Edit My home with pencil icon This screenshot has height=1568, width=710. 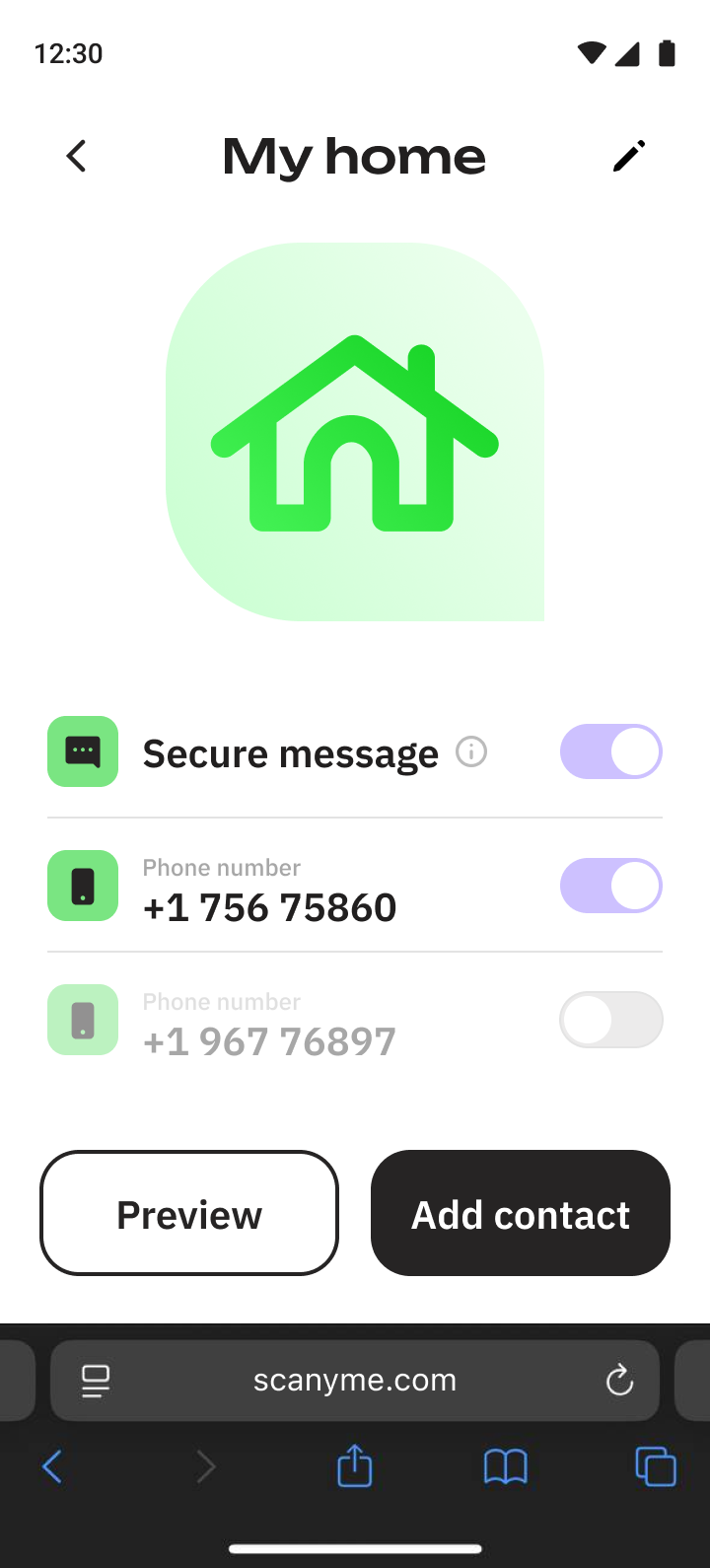coord(629,156)
